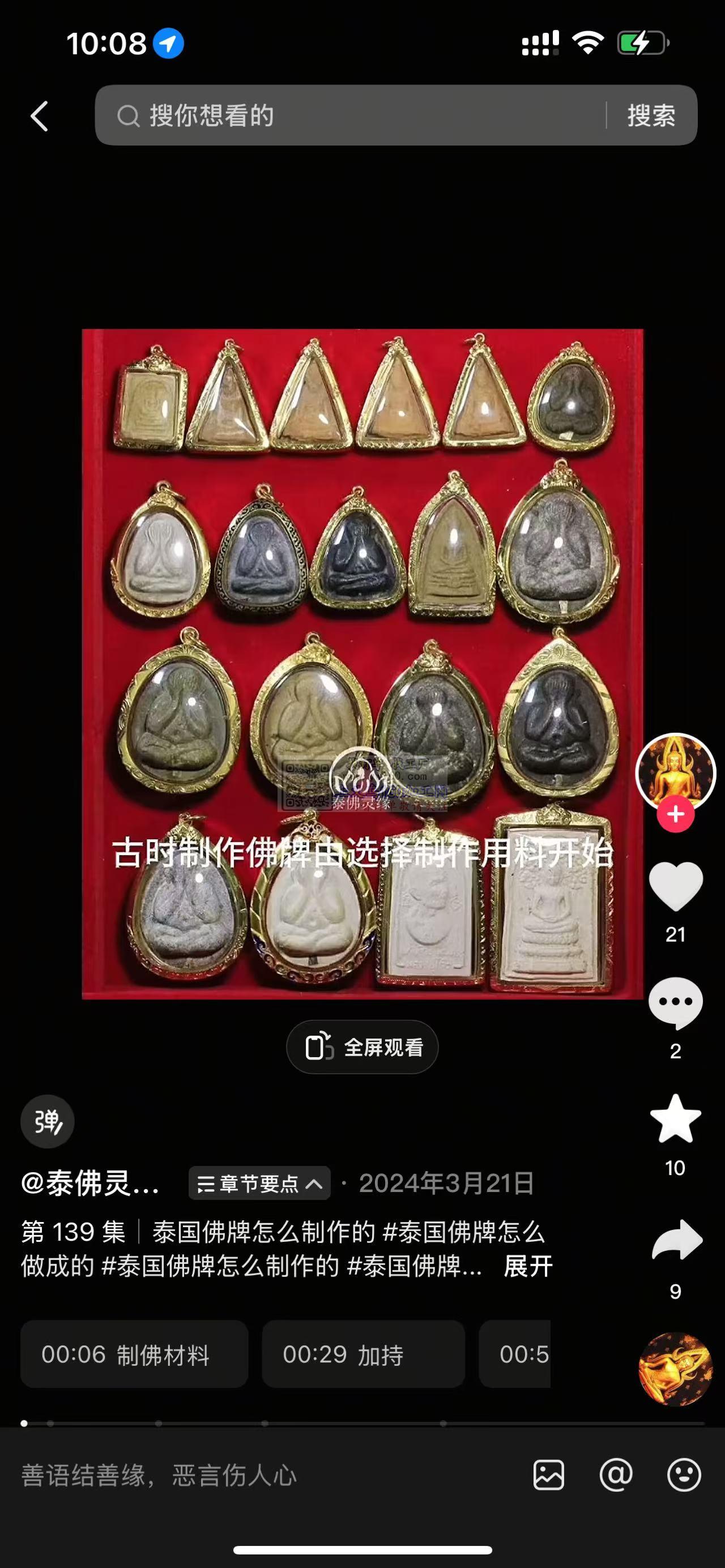Viewport: 725px width, 1568px height.
Task: Tap the 搜索 button
Action: [x=651, y=116]
